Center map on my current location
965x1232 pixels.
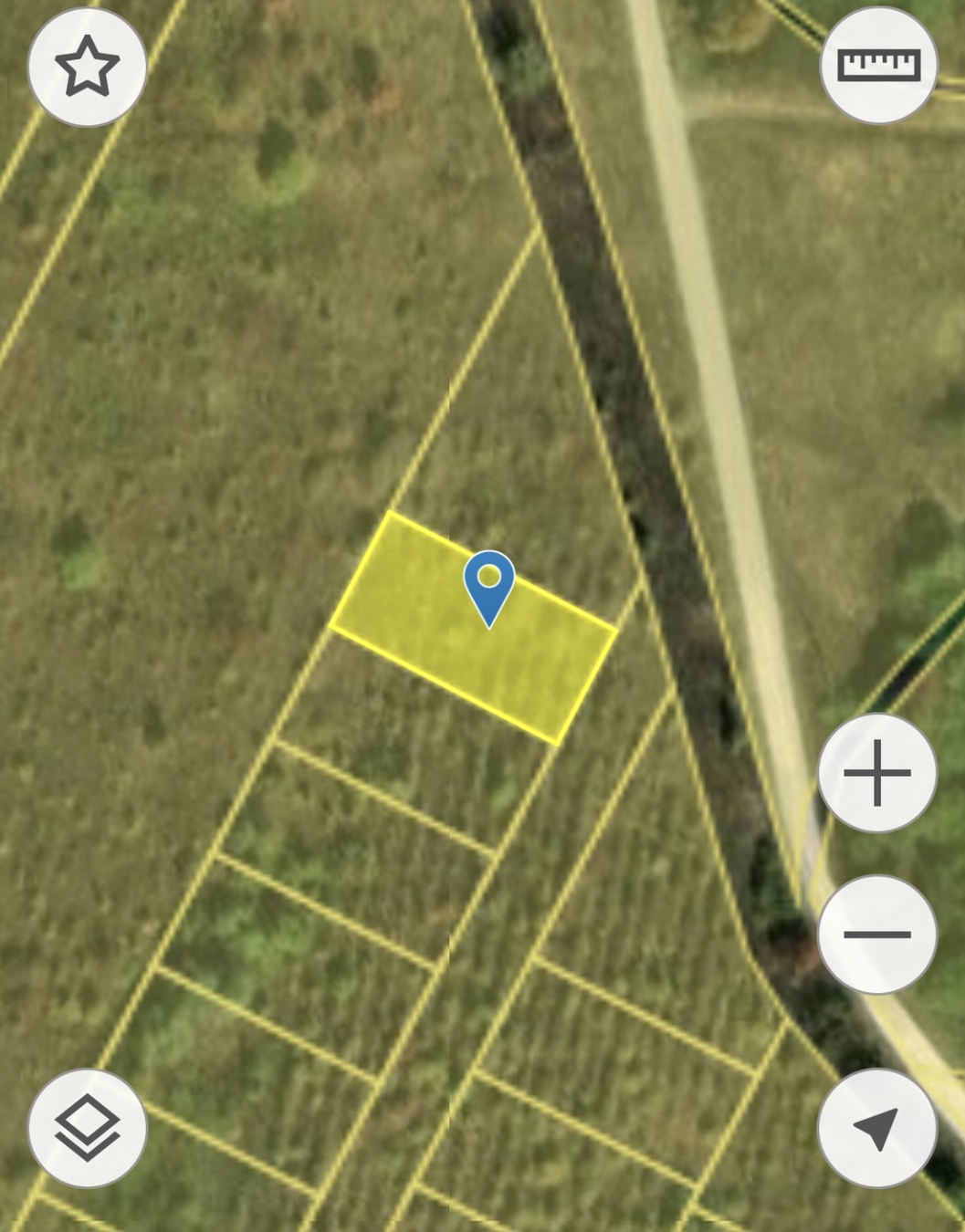877,1128
